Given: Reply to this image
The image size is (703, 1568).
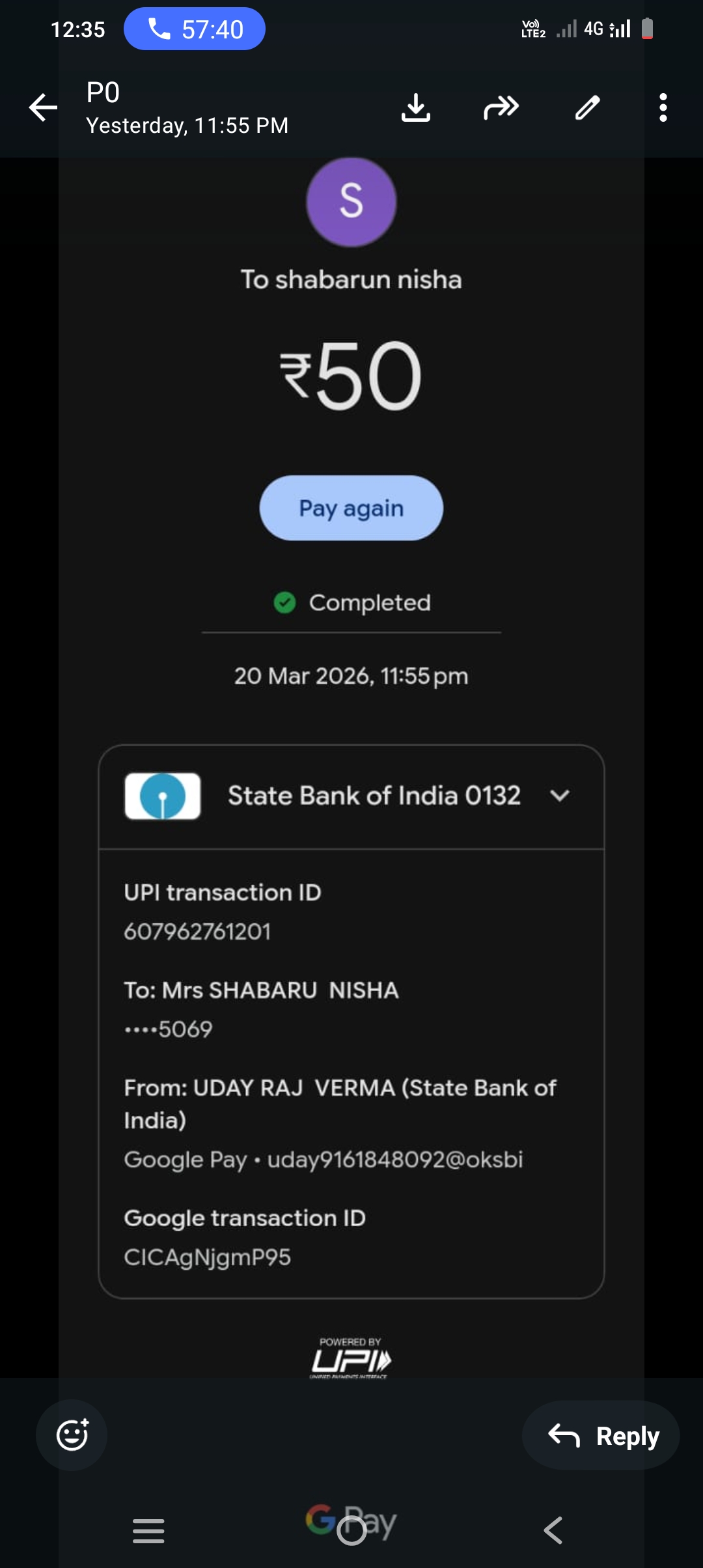Looking at the screenshot, I should (x=601, y=1436).
